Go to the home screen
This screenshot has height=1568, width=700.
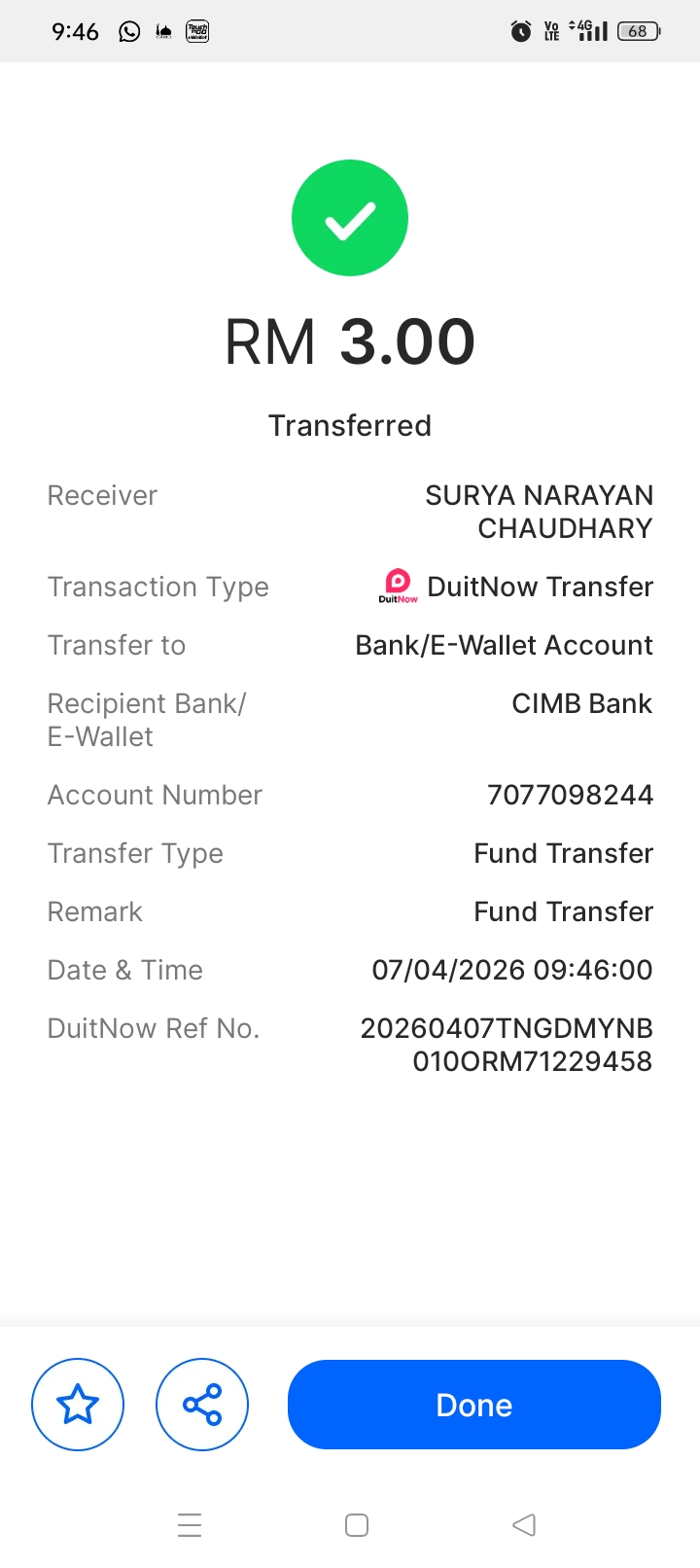click(x=357, y=1524)
